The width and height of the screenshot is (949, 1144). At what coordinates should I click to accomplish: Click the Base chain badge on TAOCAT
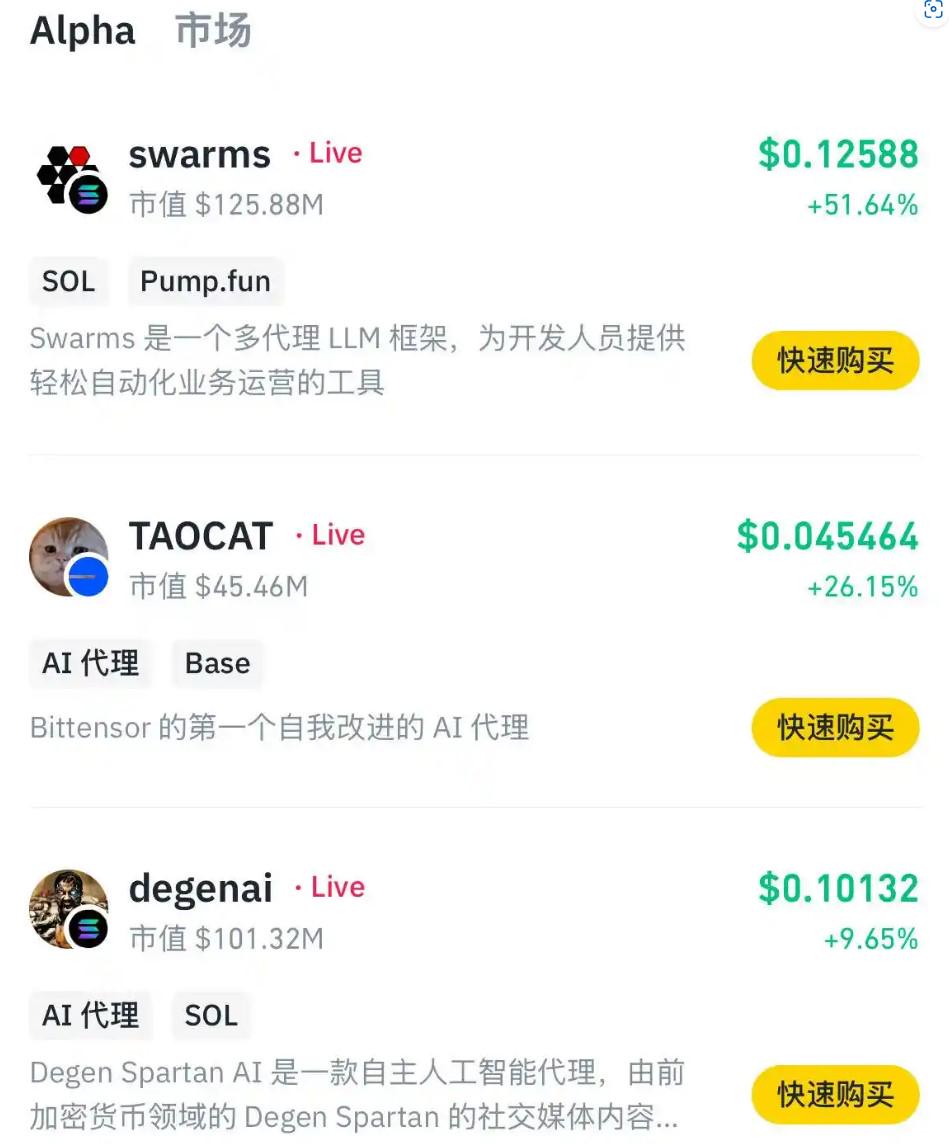click(218, 663)
